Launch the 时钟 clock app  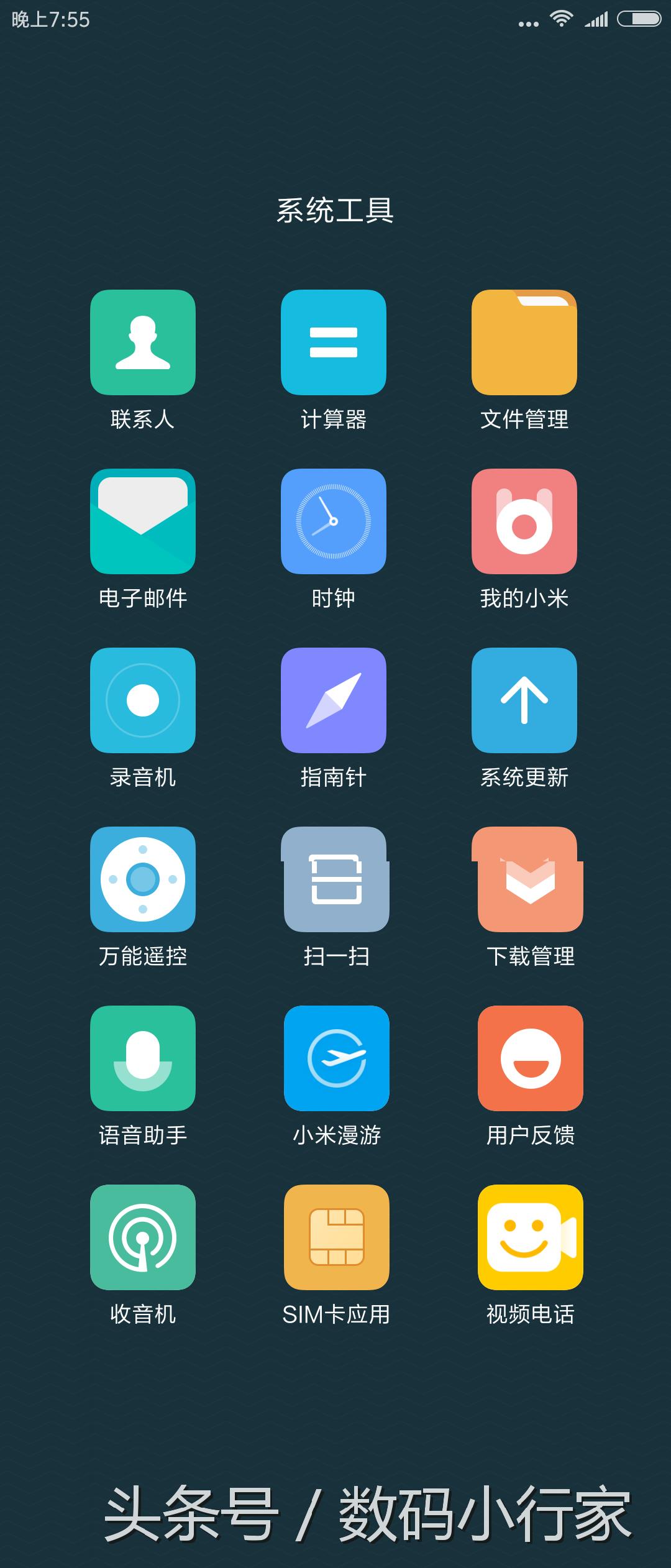click(x=334, y=521)
